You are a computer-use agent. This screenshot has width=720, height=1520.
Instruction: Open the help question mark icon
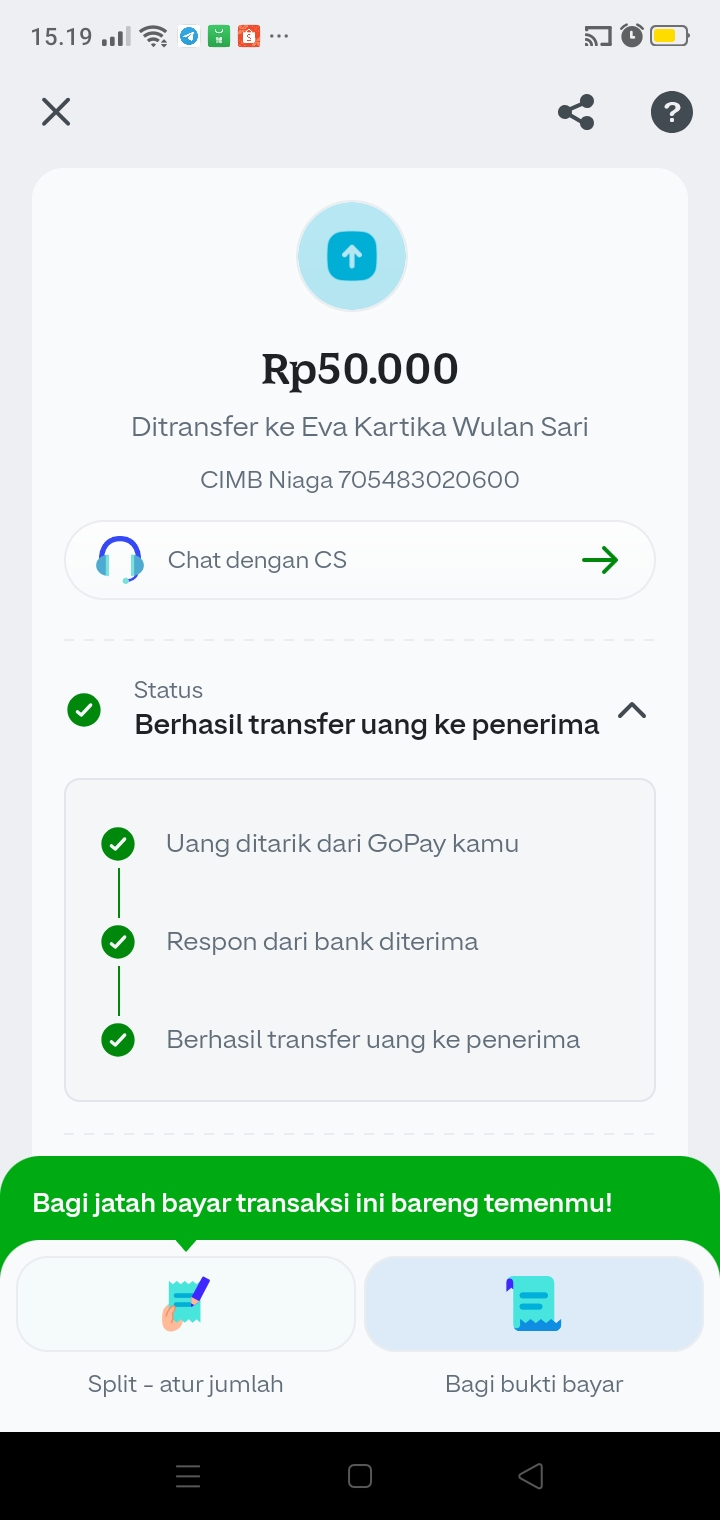[672, 111]
